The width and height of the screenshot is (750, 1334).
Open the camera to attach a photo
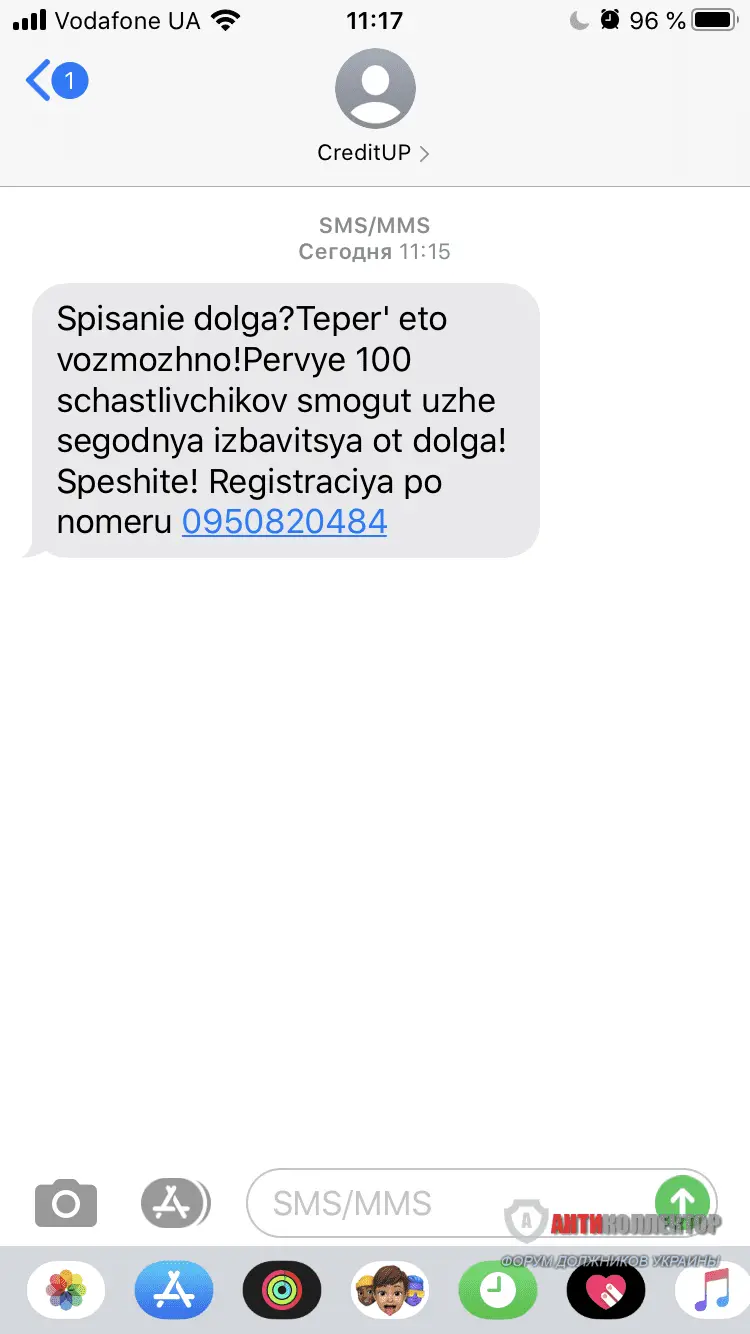66,1203
